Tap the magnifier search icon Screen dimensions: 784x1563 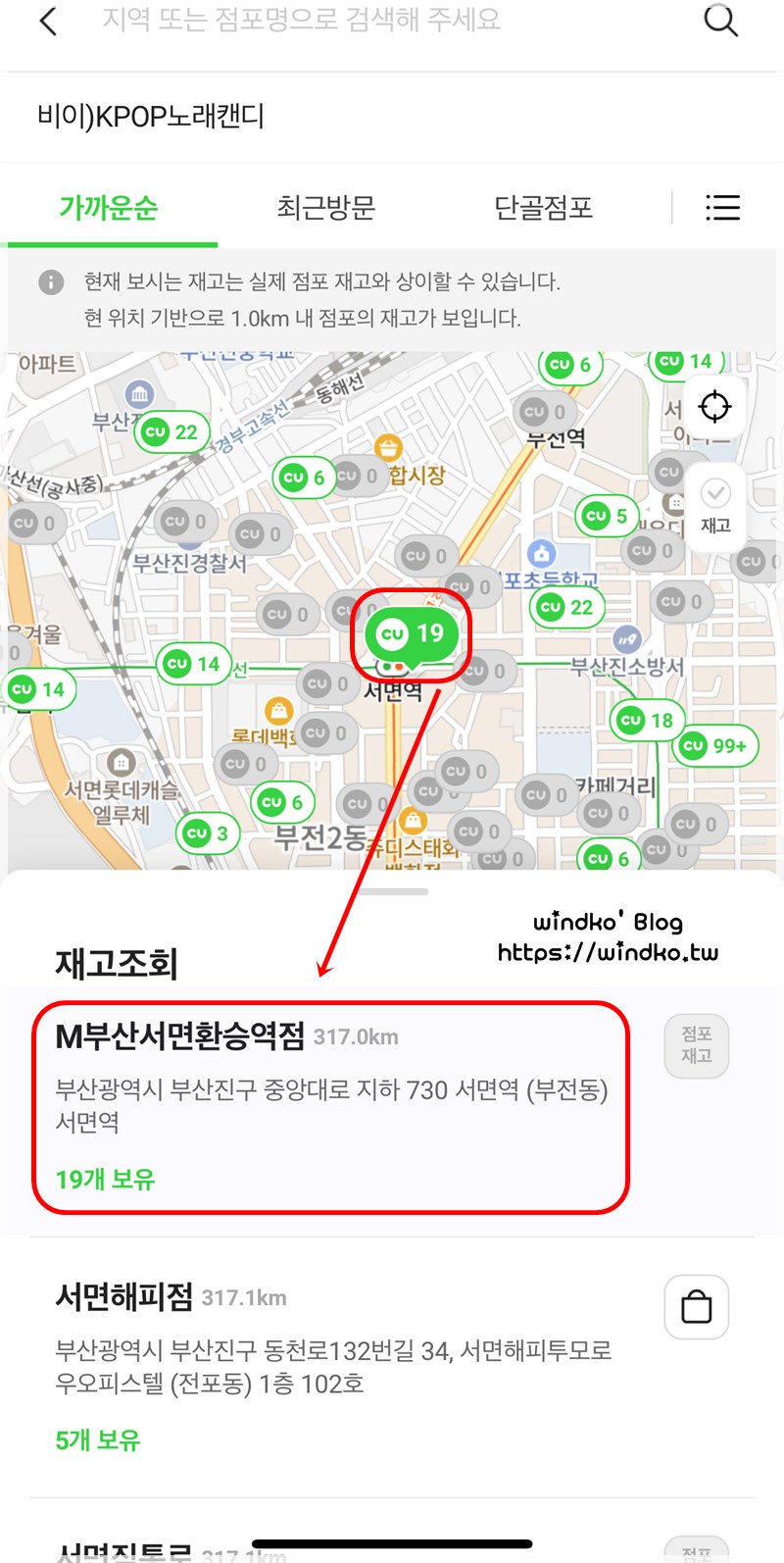[720, 21]
